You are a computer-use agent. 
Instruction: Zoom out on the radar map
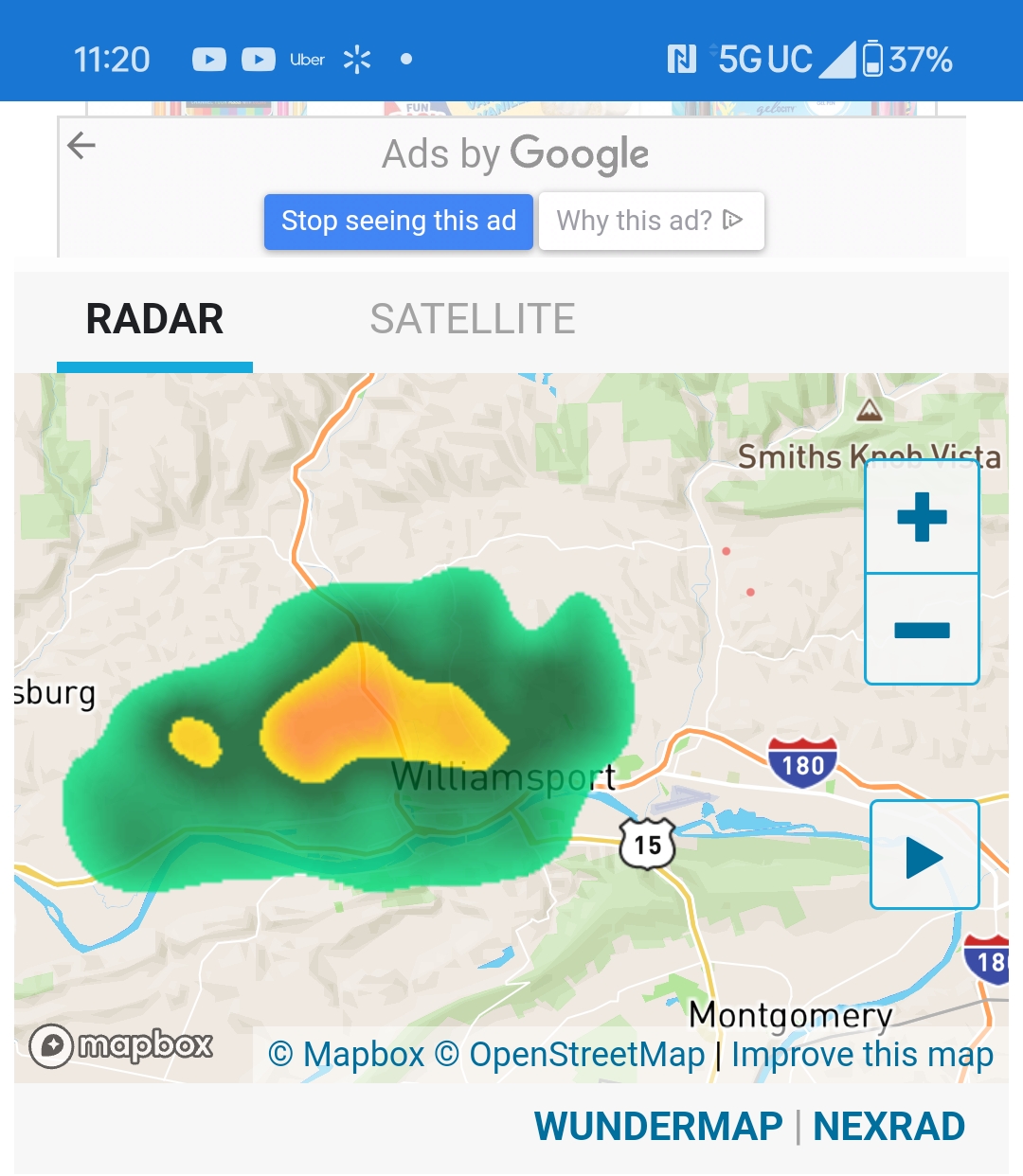click(x=922, y=630)
